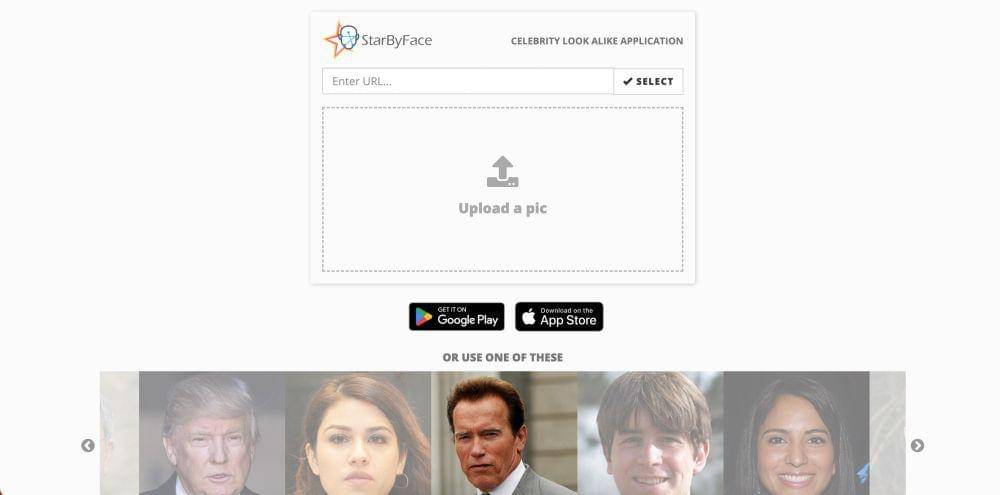Use the sample photo of dark-haired man in gray suit
The image size is (1000, 495).
[x=504, y=435]
